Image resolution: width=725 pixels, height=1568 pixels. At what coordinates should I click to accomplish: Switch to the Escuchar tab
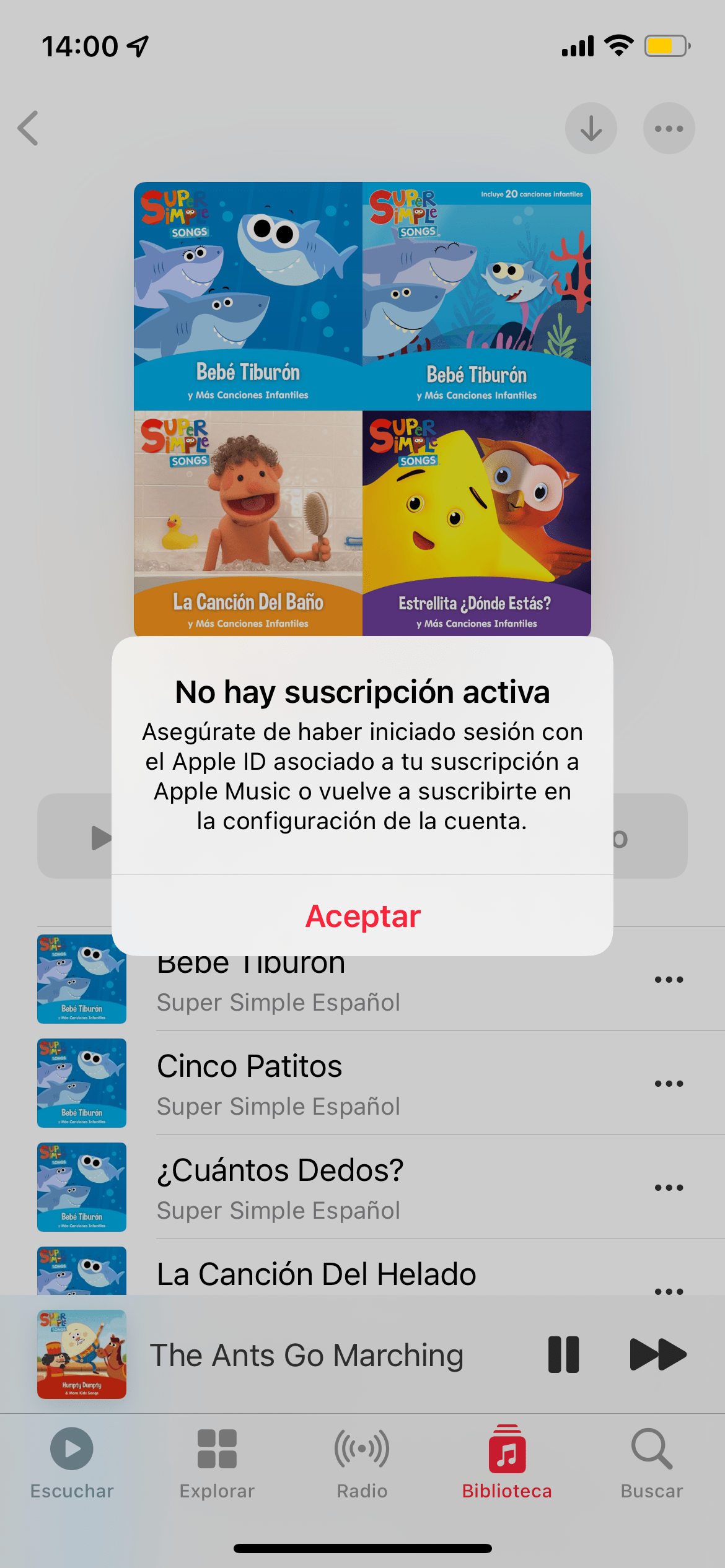(72, 1463)
